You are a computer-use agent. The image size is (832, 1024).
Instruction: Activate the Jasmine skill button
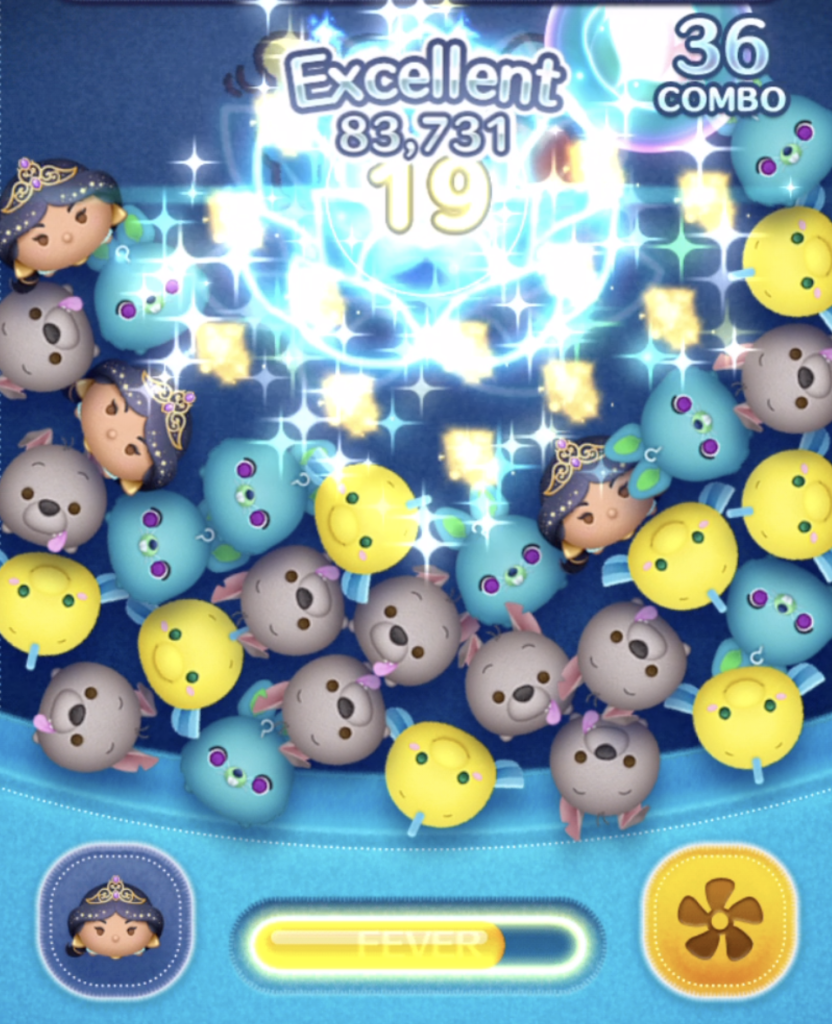pos(116,921)
